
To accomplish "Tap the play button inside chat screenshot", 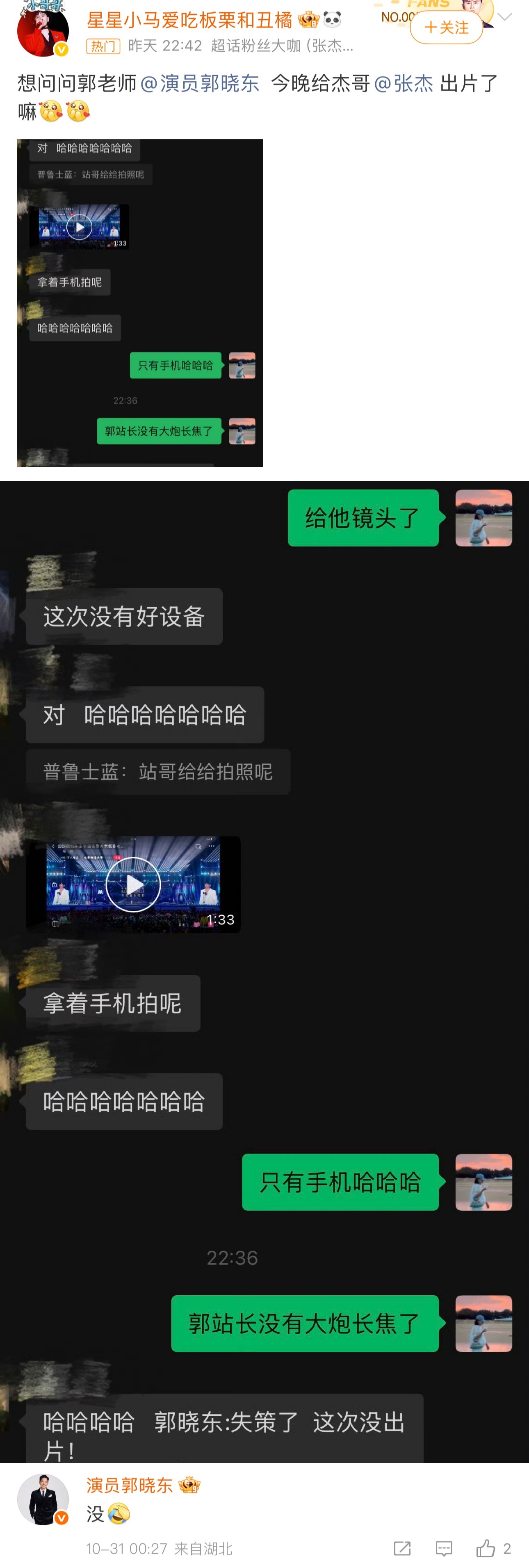I will point(80,226).
